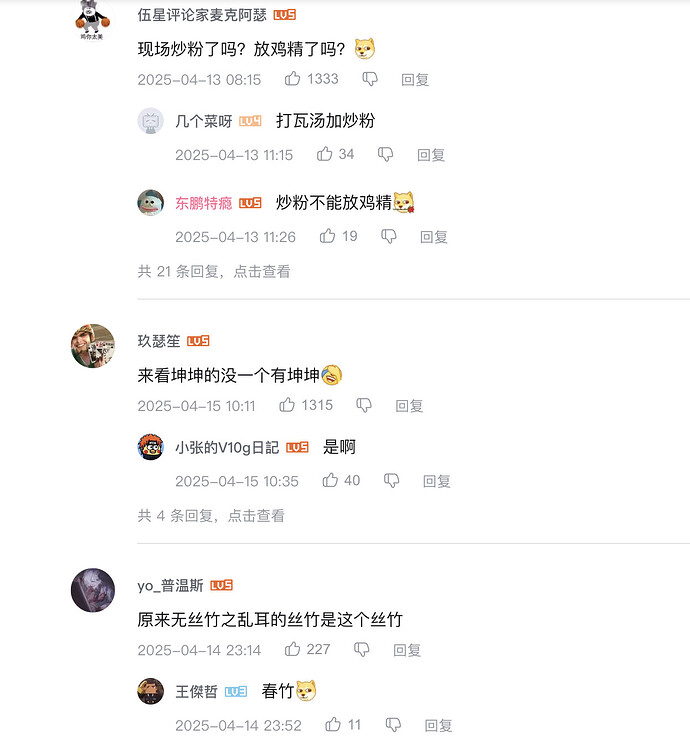Dislike 伍星评论家麦克阿瑟's comment
Viewport: 690px width, 749px height.
coord(370,79)
